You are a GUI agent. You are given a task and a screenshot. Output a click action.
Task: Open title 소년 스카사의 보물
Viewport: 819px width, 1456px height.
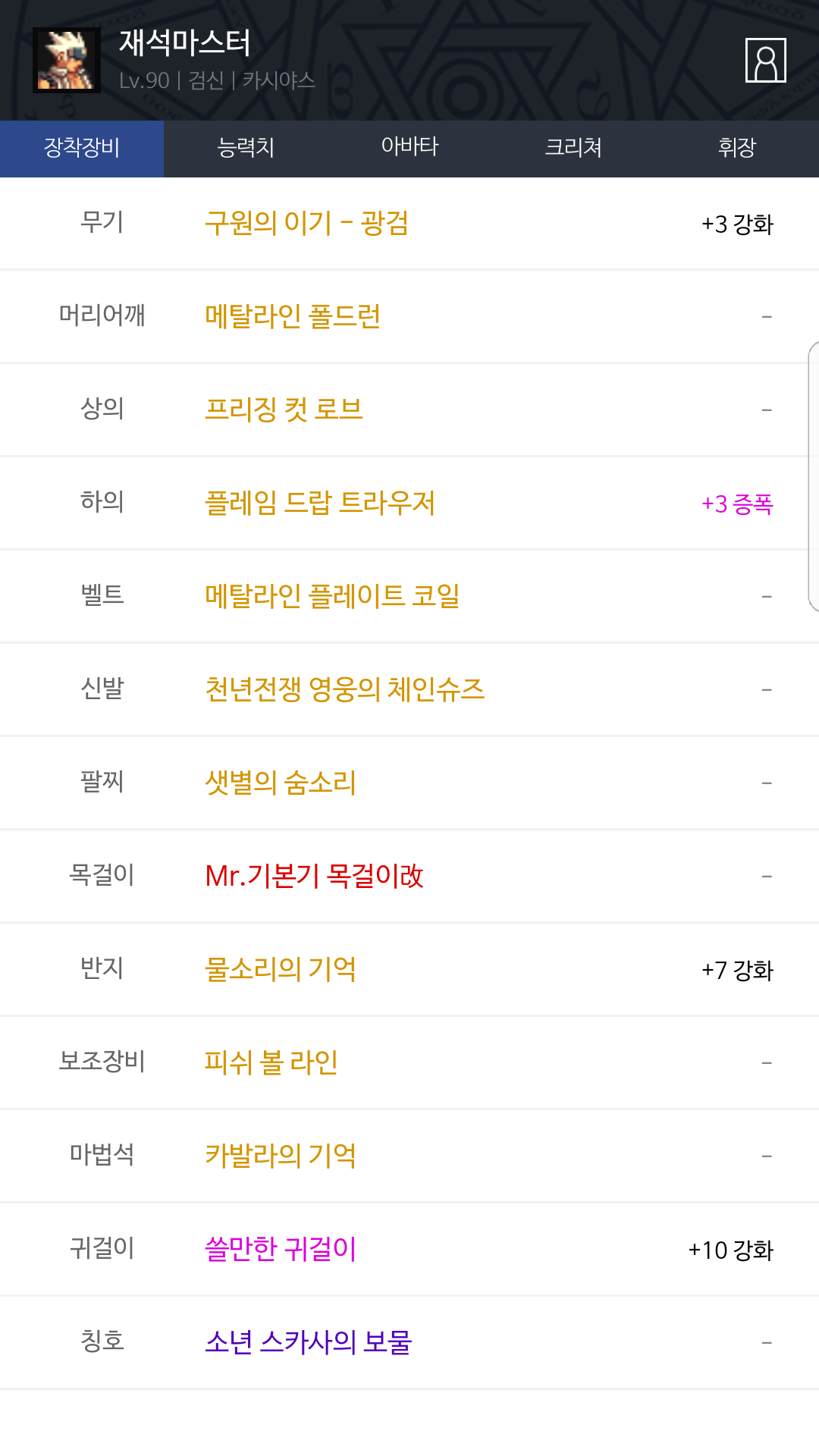pos(308,1342)
